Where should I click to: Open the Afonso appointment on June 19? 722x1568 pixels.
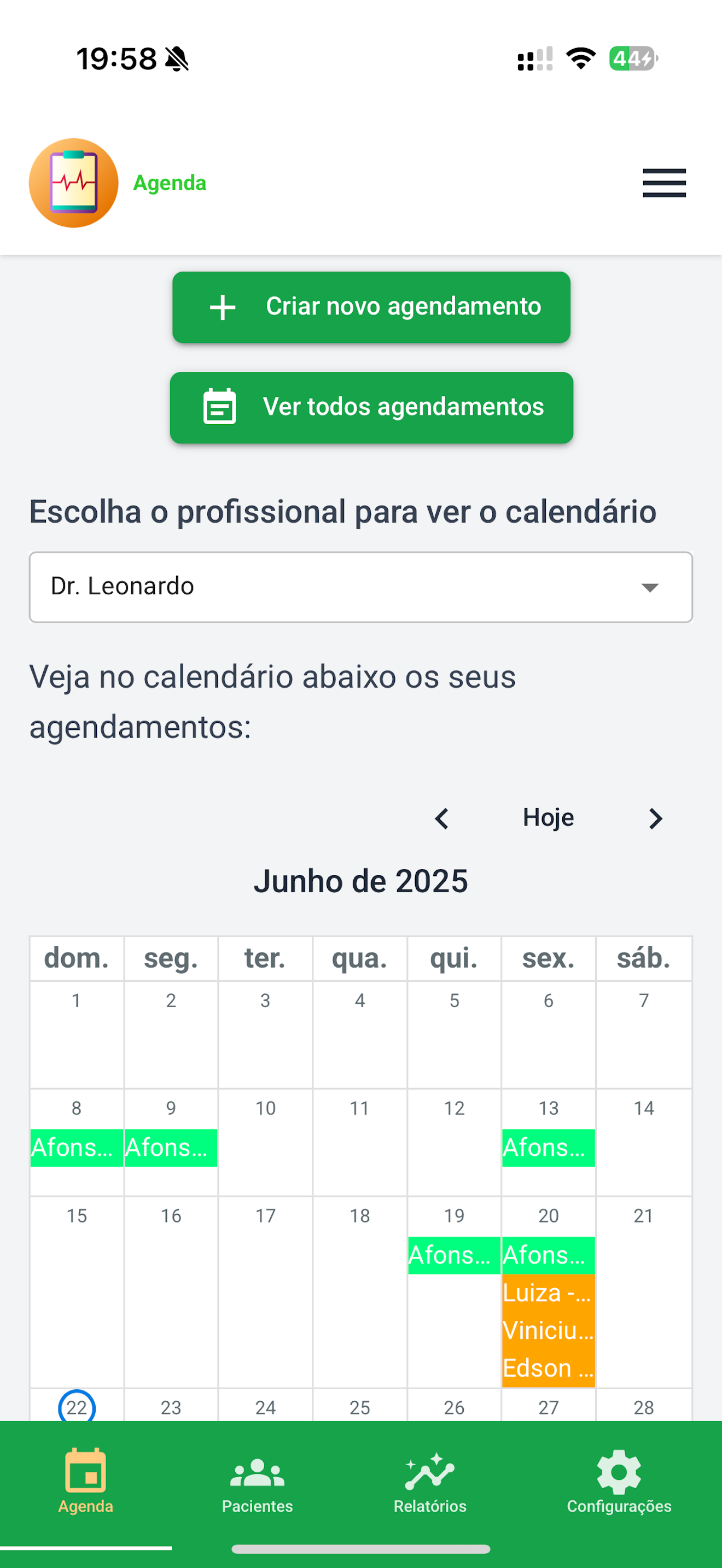(x=453, y=1254)
